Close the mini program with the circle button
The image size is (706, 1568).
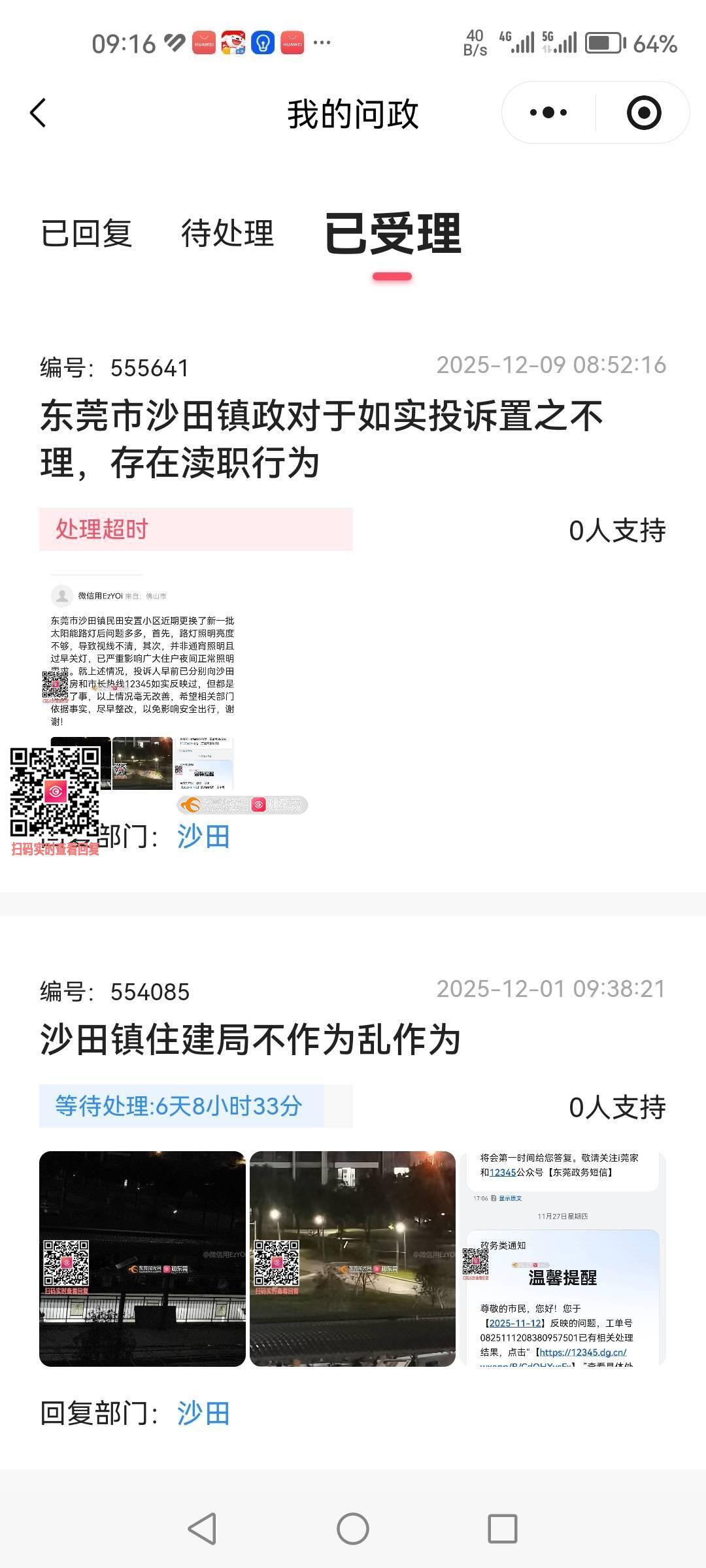click(643, 113)
